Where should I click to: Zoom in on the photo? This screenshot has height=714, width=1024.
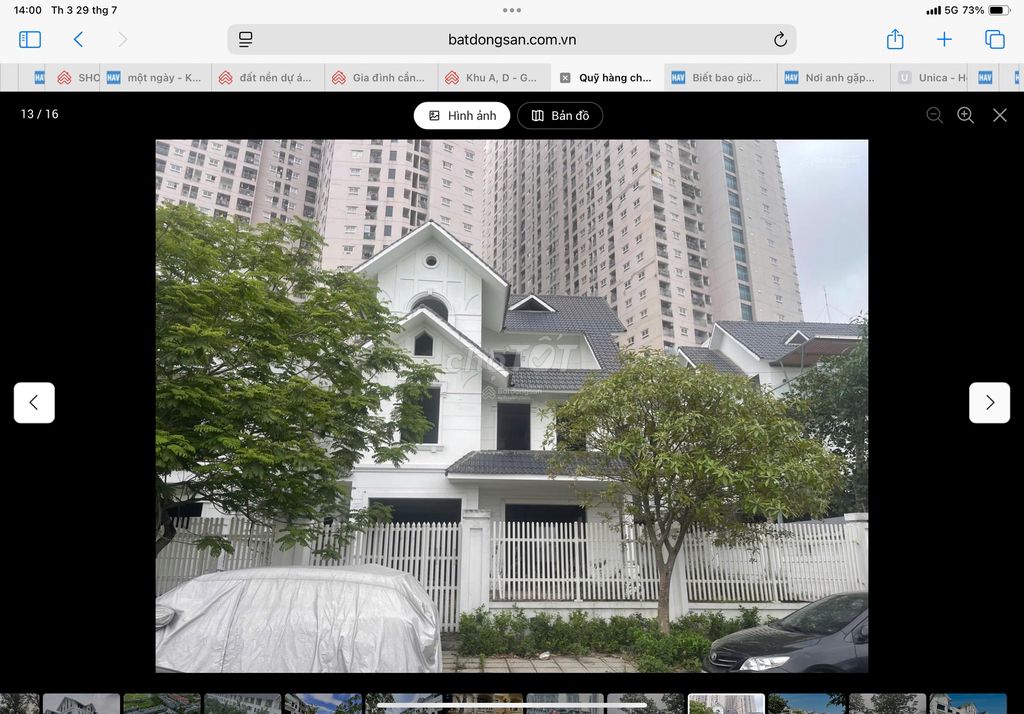coord(965,115)
